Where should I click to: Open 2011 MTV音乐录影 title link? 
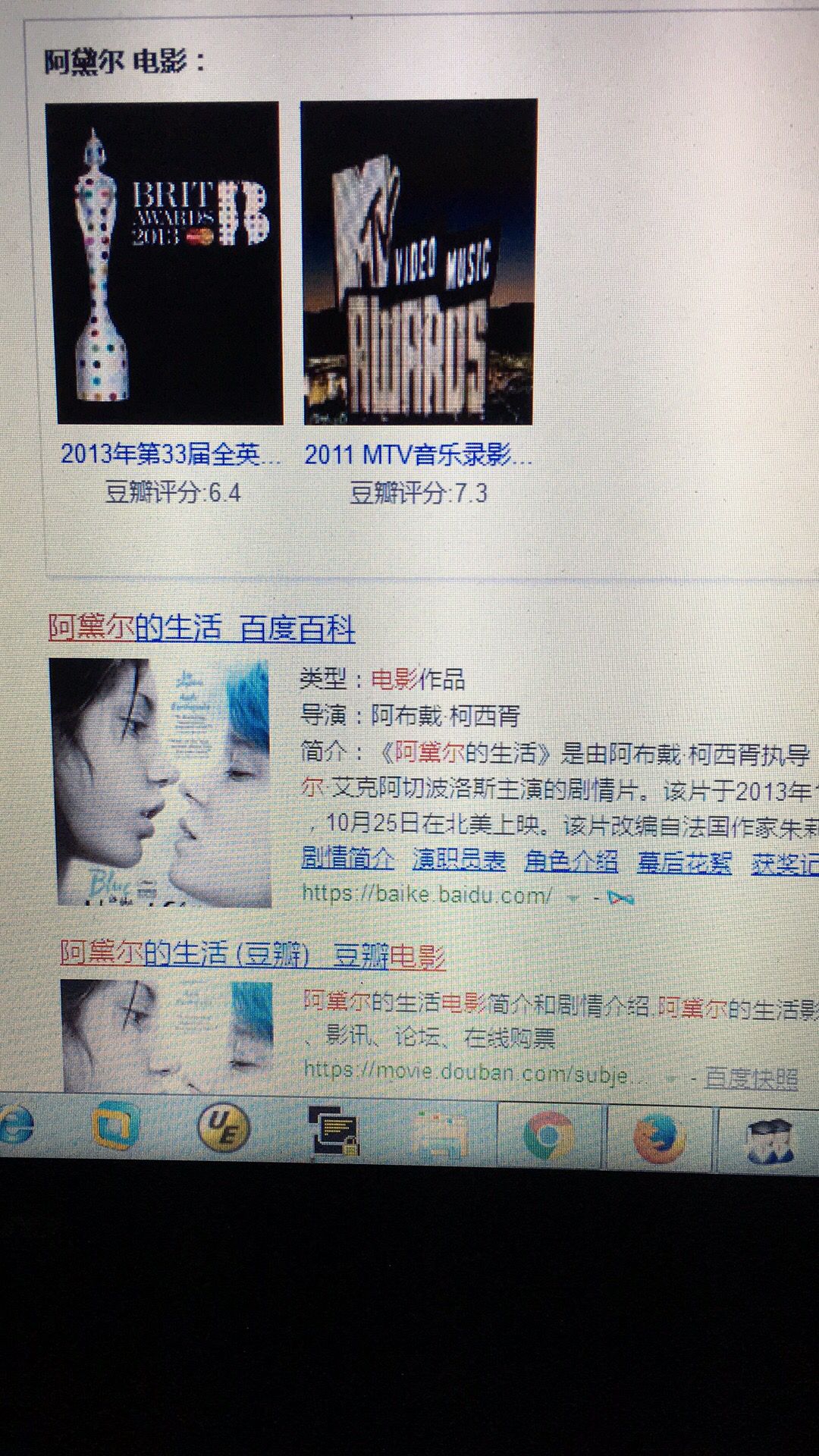[418, 455]
